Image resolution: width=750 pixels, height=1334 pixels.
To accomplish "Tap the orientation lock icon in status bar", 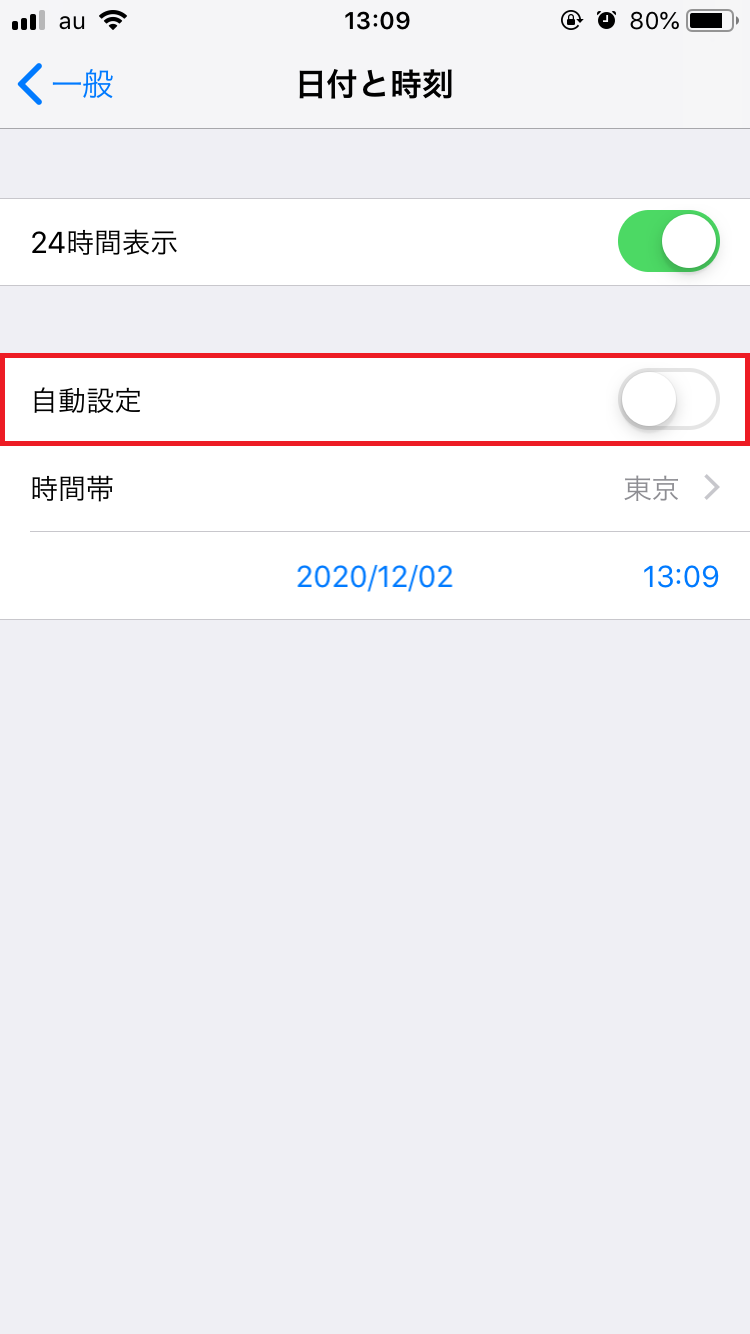I will 572,19.
